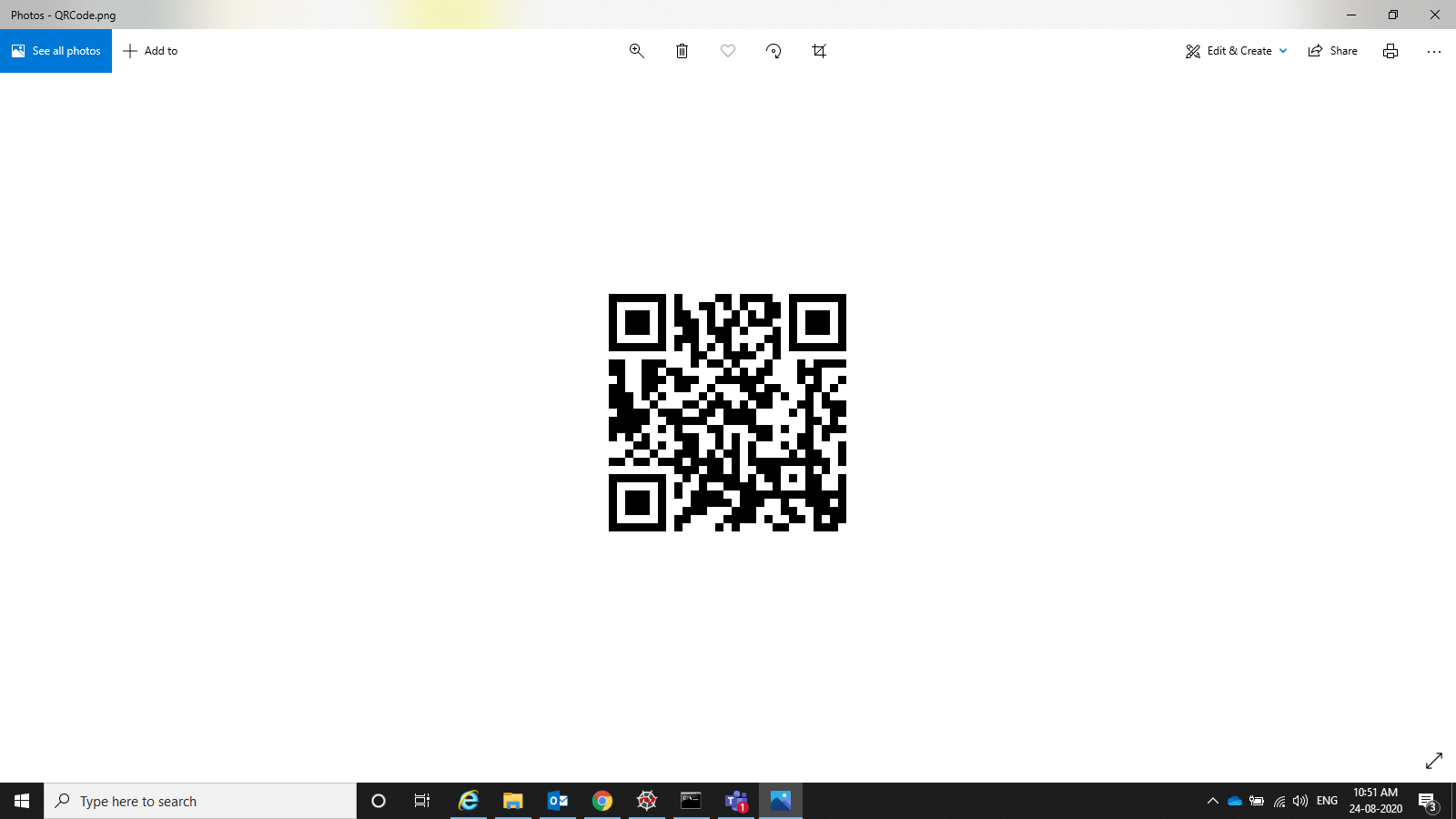Open the Windows Start menu
Screen dimensions: 1456x819
click(22, 801)
